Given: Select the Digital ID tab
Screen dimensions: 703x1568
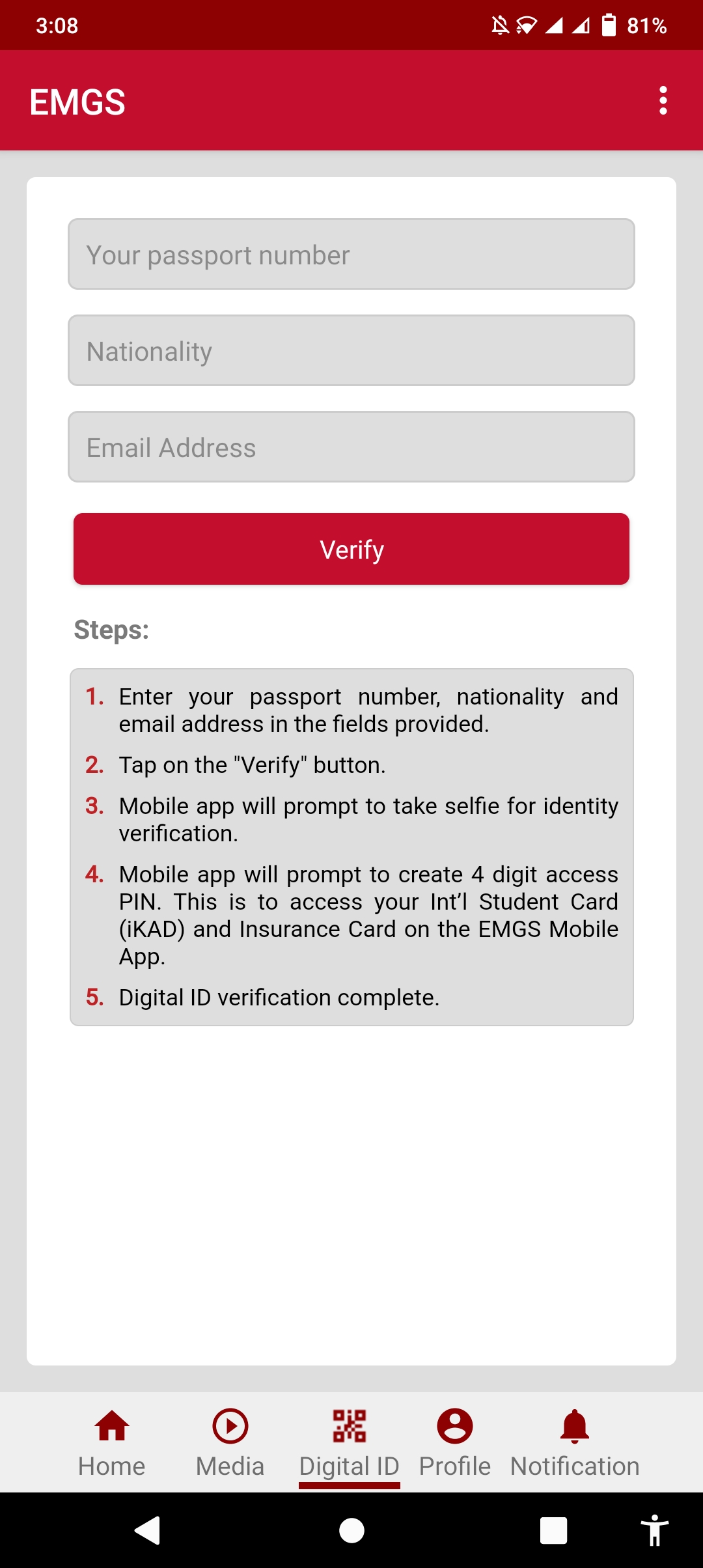Looking at the screenshot, I should 350,1442.
